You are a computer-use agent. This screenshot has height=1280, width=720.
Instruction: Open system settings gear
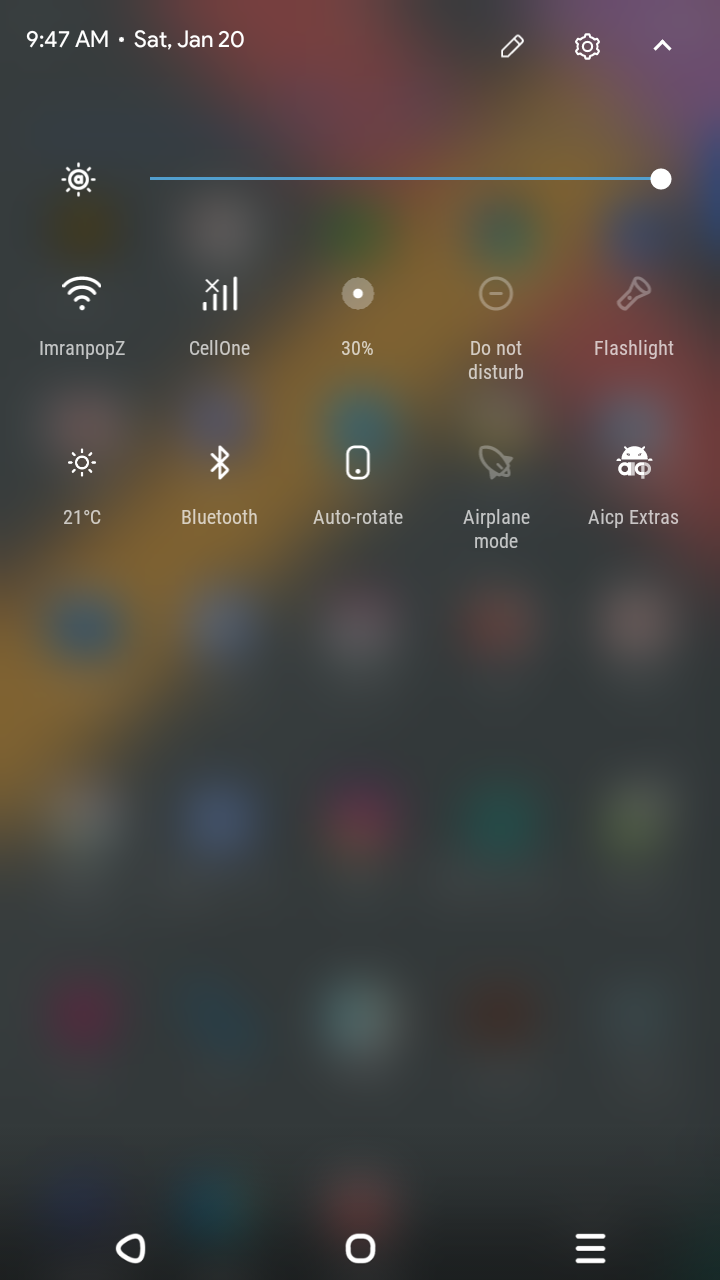[587, 46]
